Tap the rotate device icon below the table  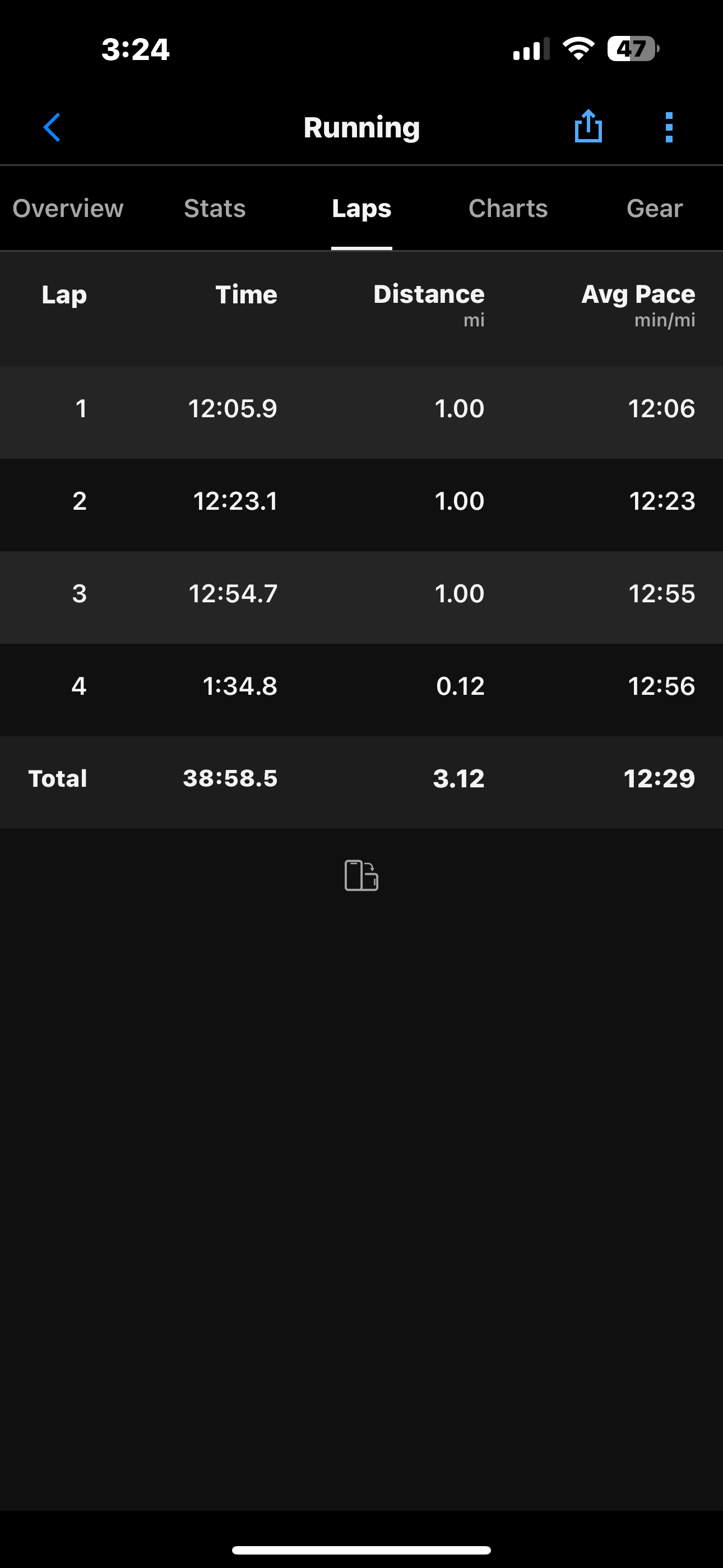[x=361, y=875]
